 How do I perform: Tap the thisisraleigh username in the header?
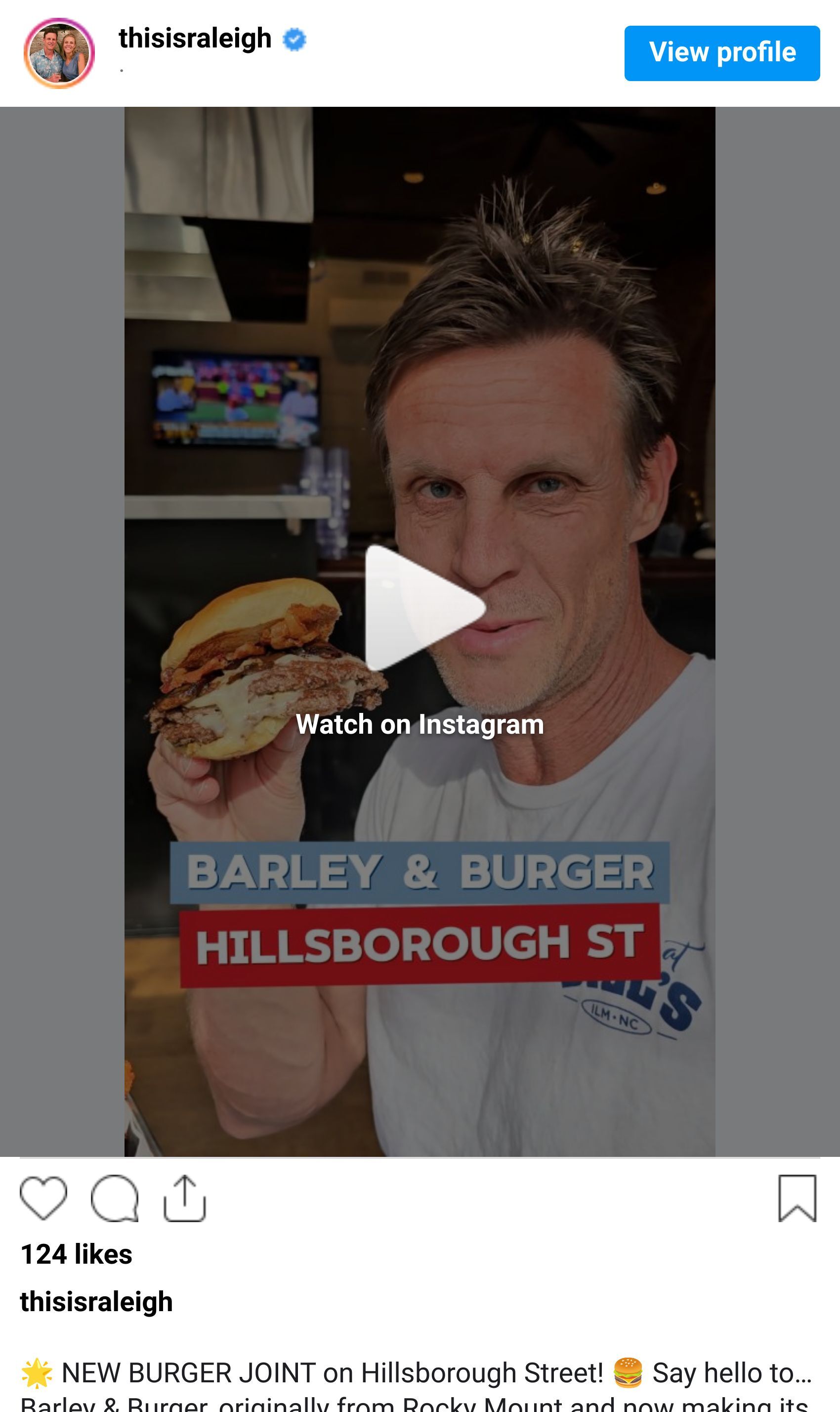(195, 39)
